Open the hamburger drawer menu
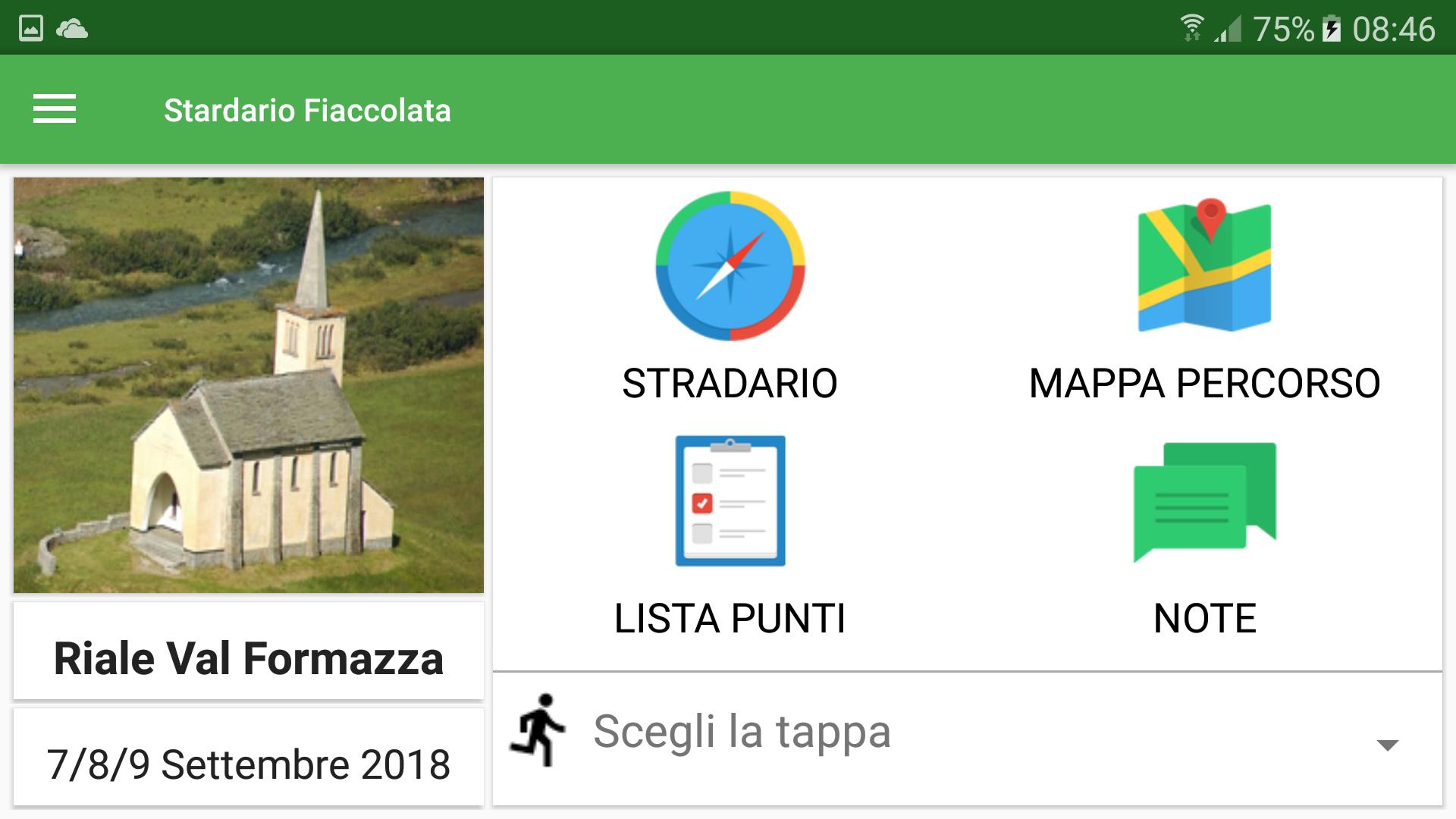This screenshot has width=1456, height=819. coord(55,109)
